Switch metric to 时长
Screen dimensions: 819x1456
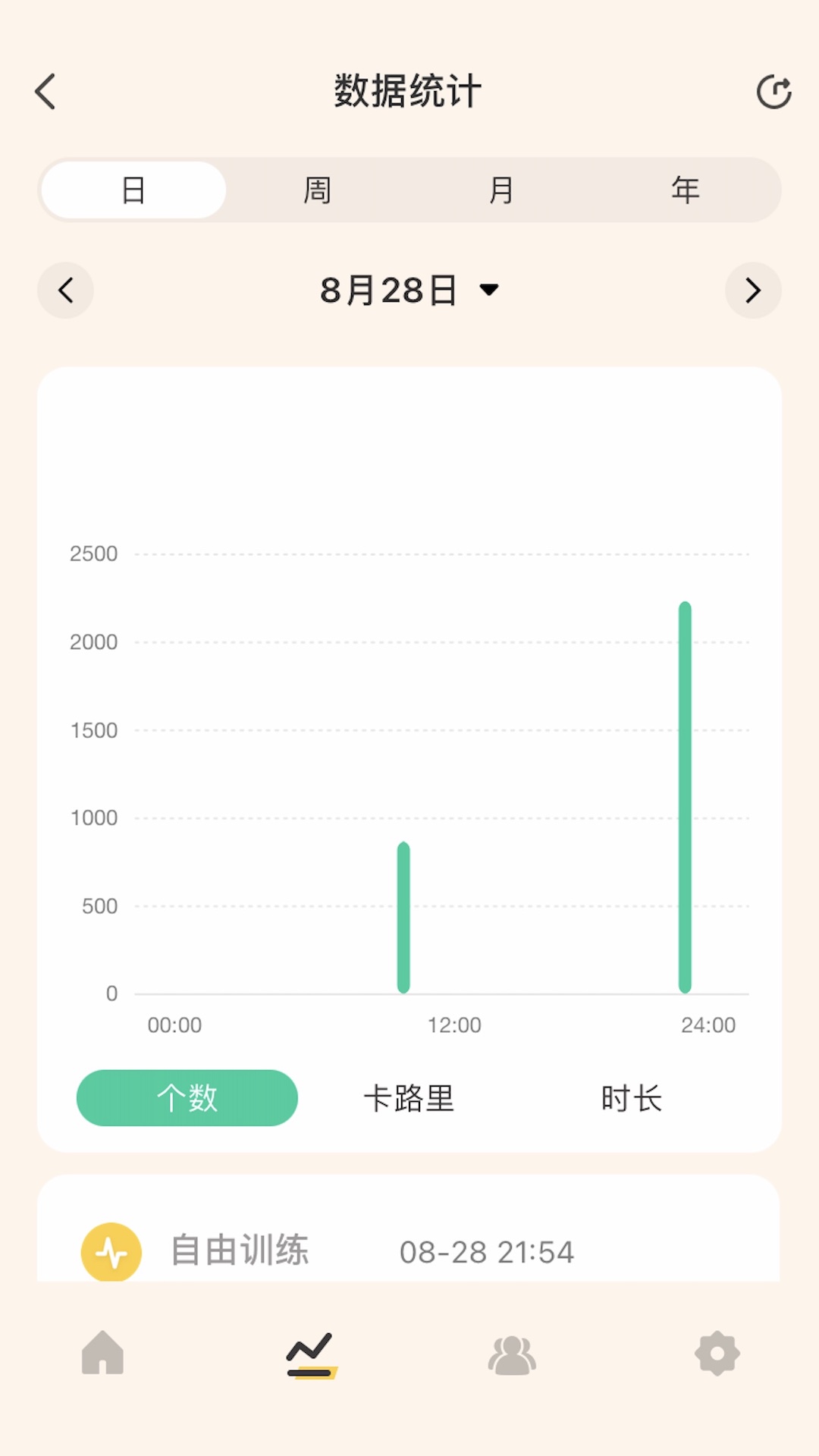[x=631, y=1098]
